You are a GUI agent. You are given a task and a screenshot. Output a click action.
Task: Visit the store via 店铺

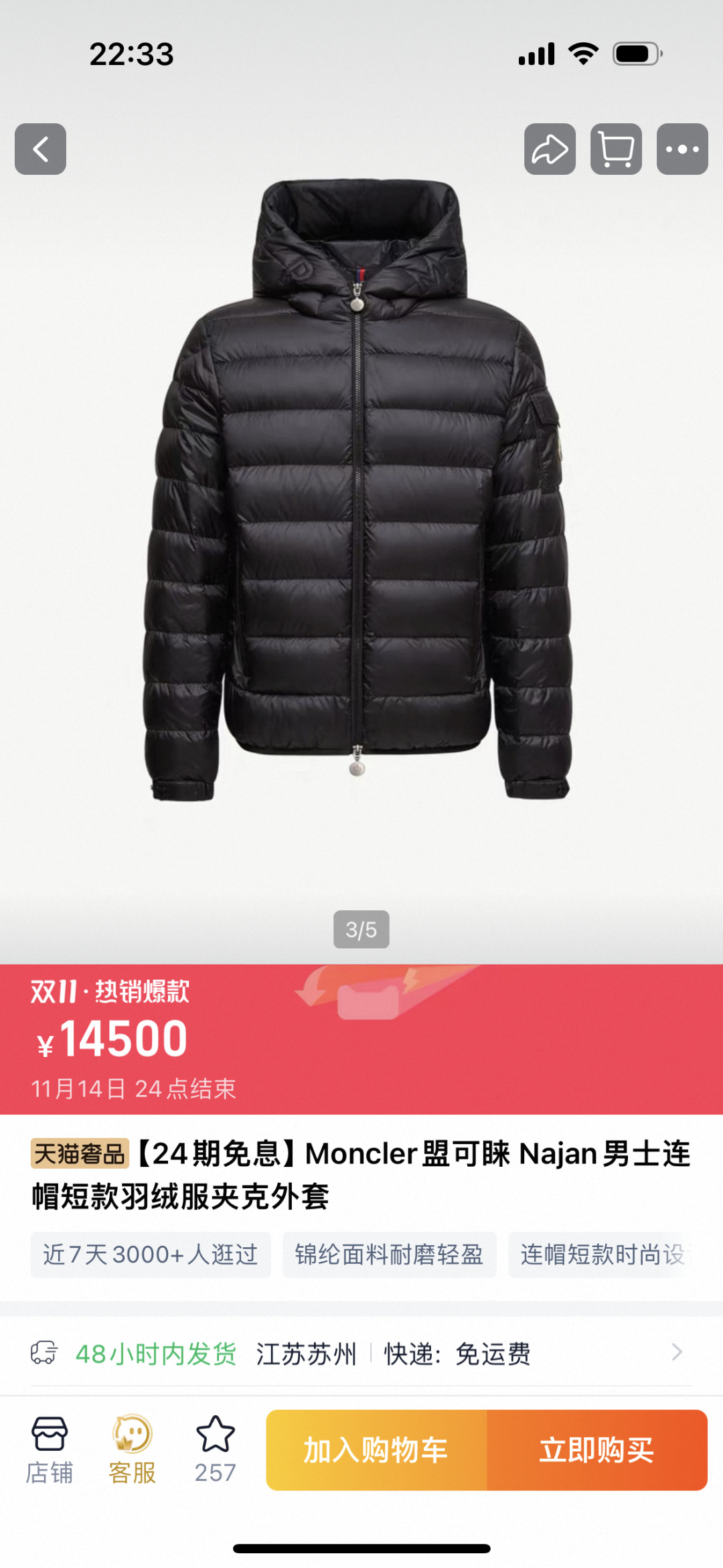click(x=50, y=1449)
